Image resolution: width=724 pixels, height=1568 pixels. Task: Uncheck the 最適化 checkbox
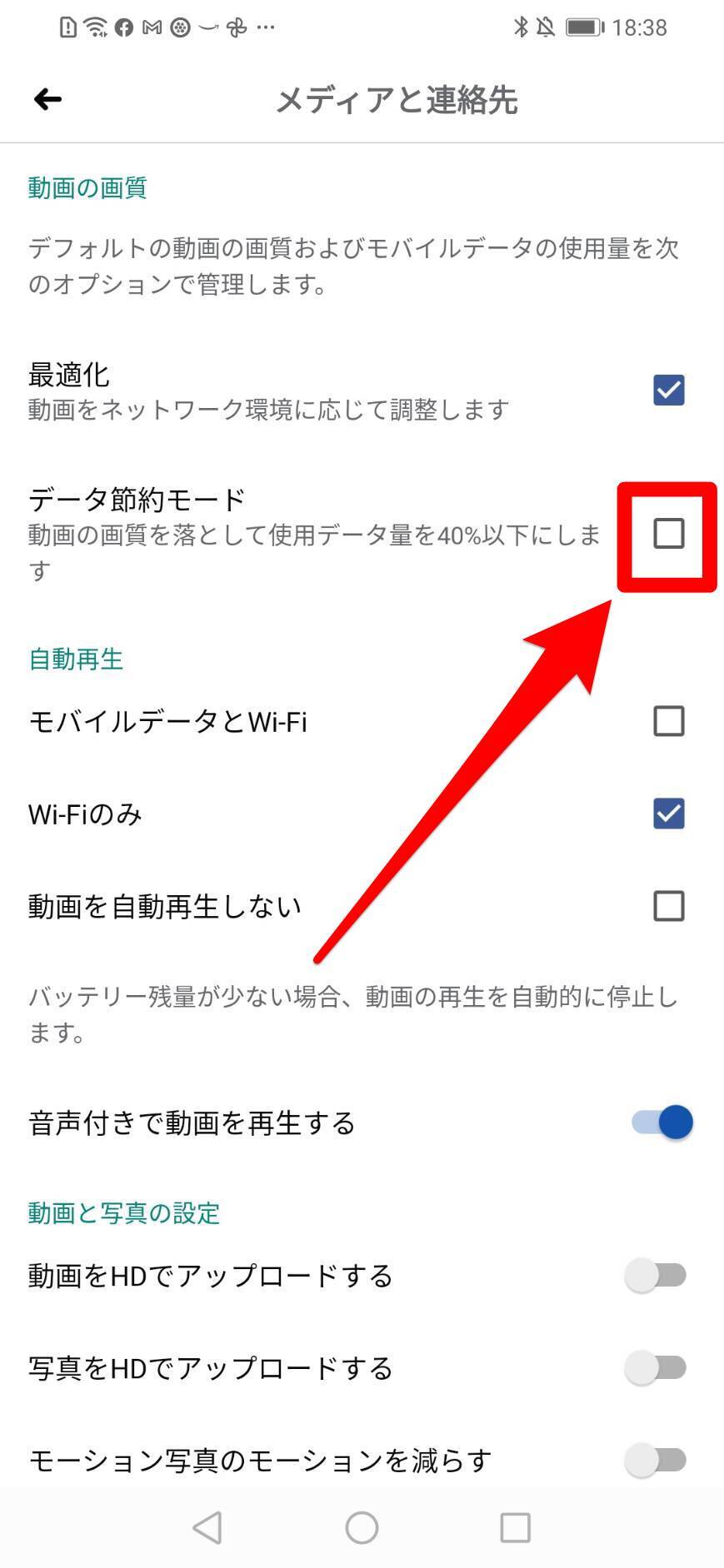(x=668, y=390)
